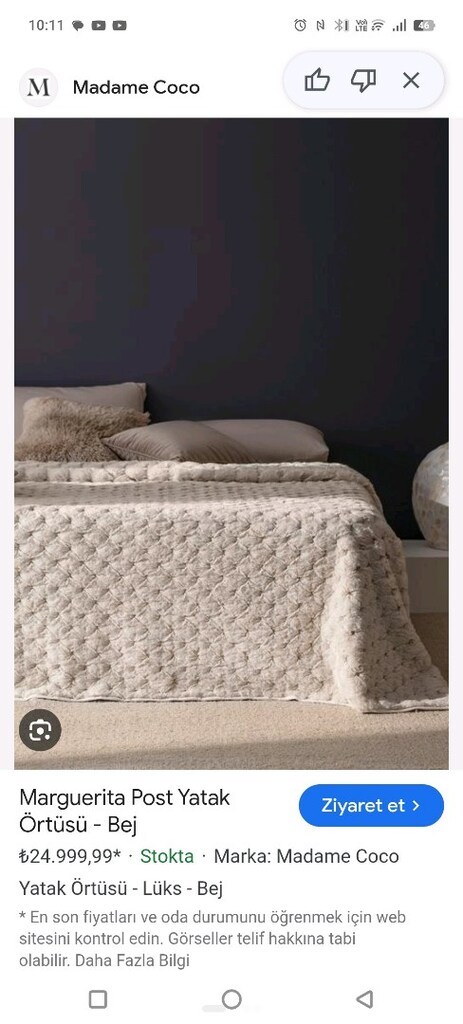This screenshot has width=463, height=1024.
Task: Search the image with Google Lens icon
Action: click(x=40, y=729)
